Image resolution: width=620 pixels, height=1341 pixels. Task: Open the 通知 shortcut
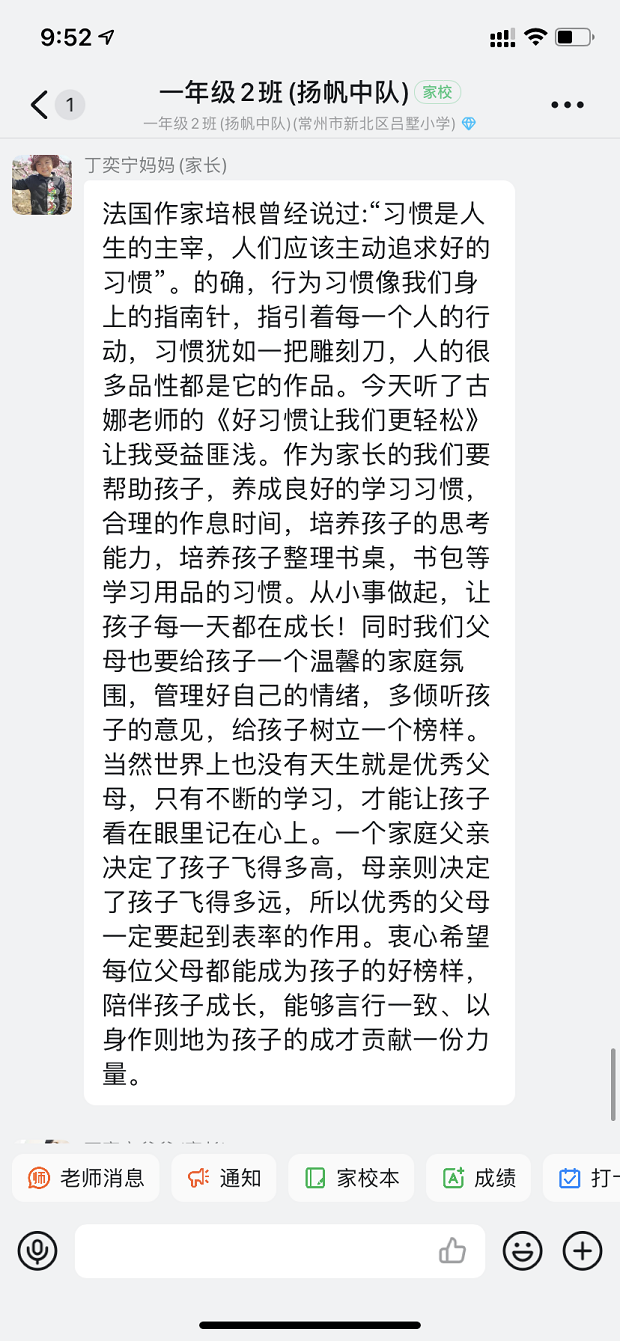click(225, 1178)
